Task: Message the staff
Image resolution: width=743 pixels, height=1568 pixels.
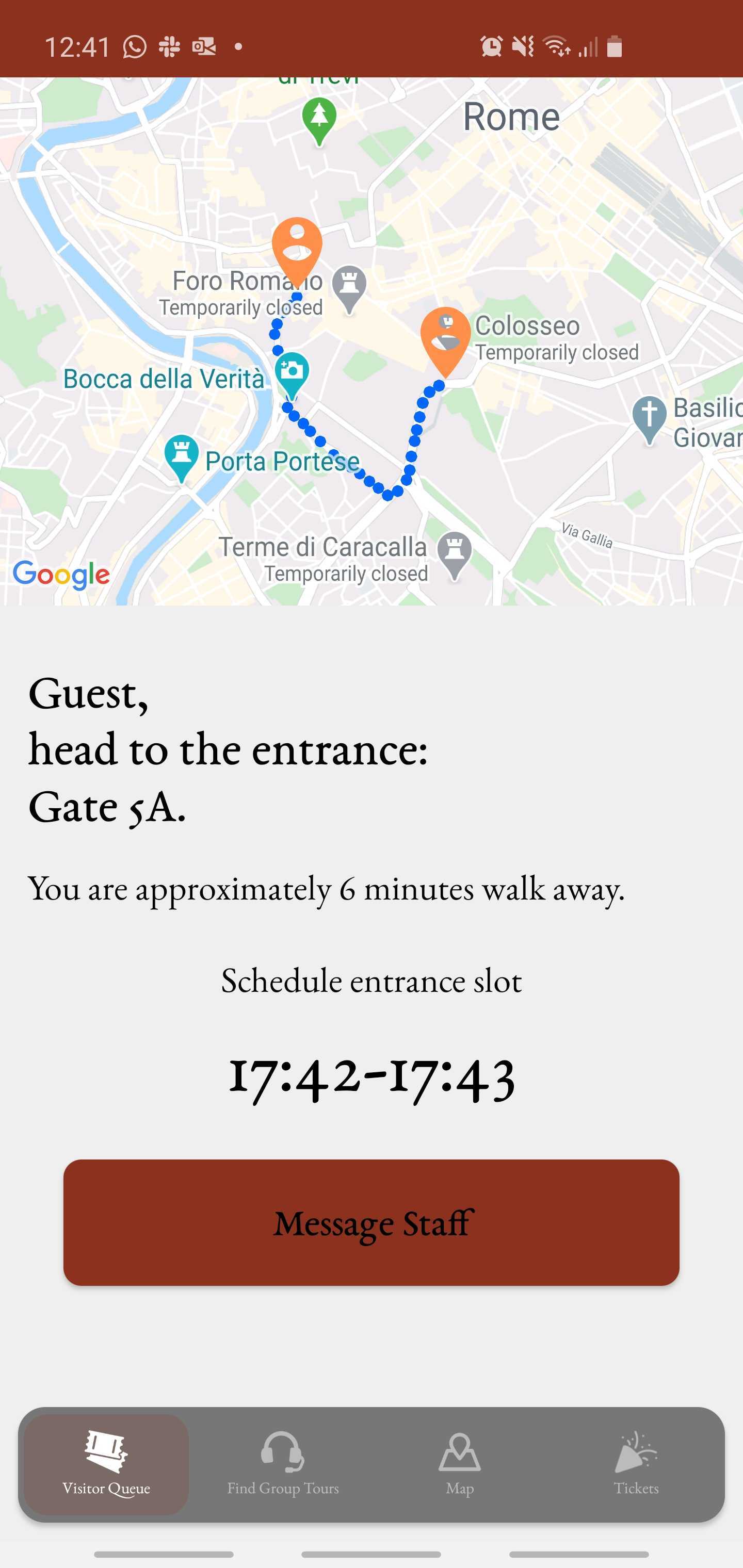Action: point(371,1222)
